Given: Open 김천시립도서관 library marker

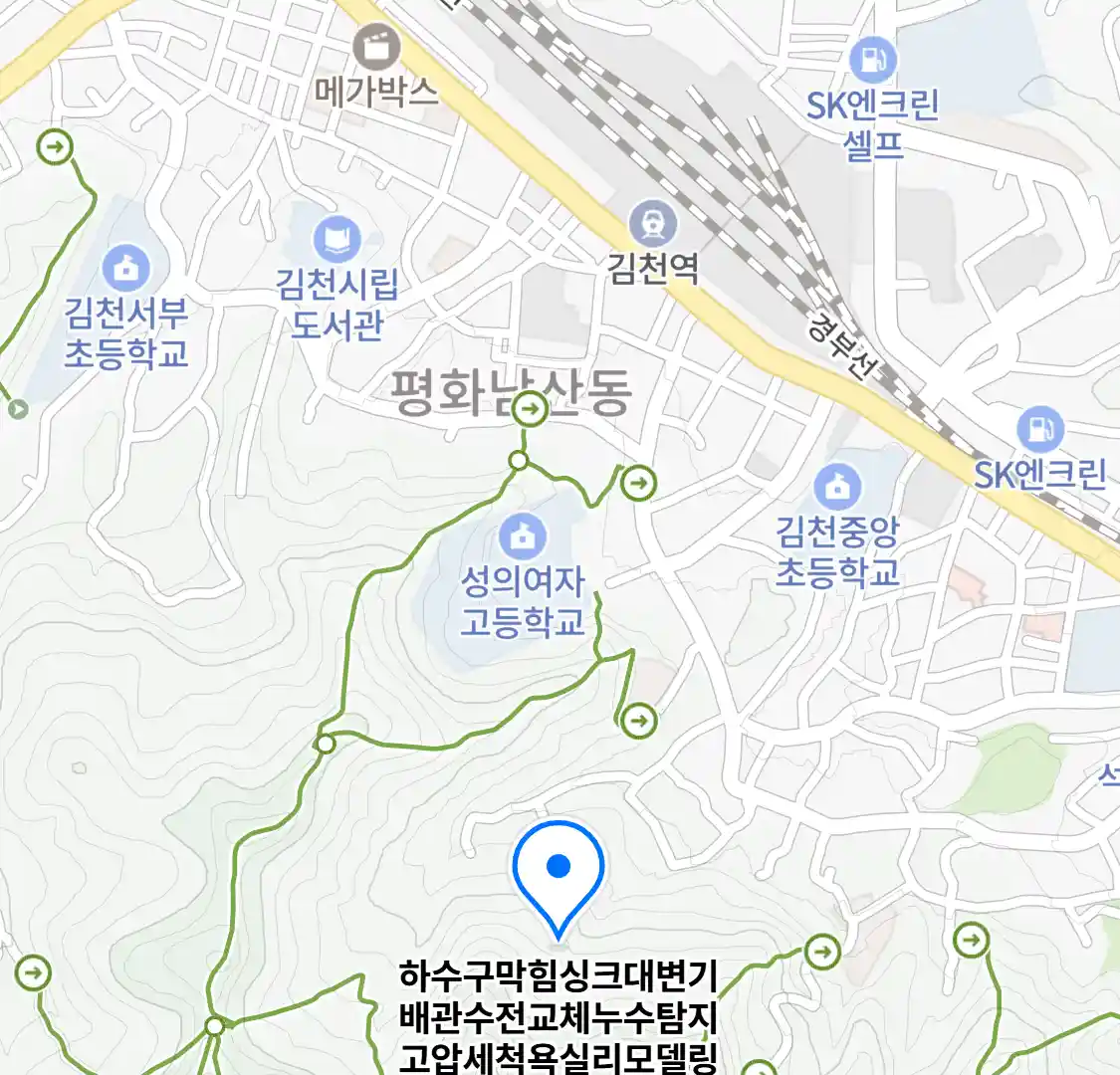Looking at the screenshot, I should tap(336, 240).
